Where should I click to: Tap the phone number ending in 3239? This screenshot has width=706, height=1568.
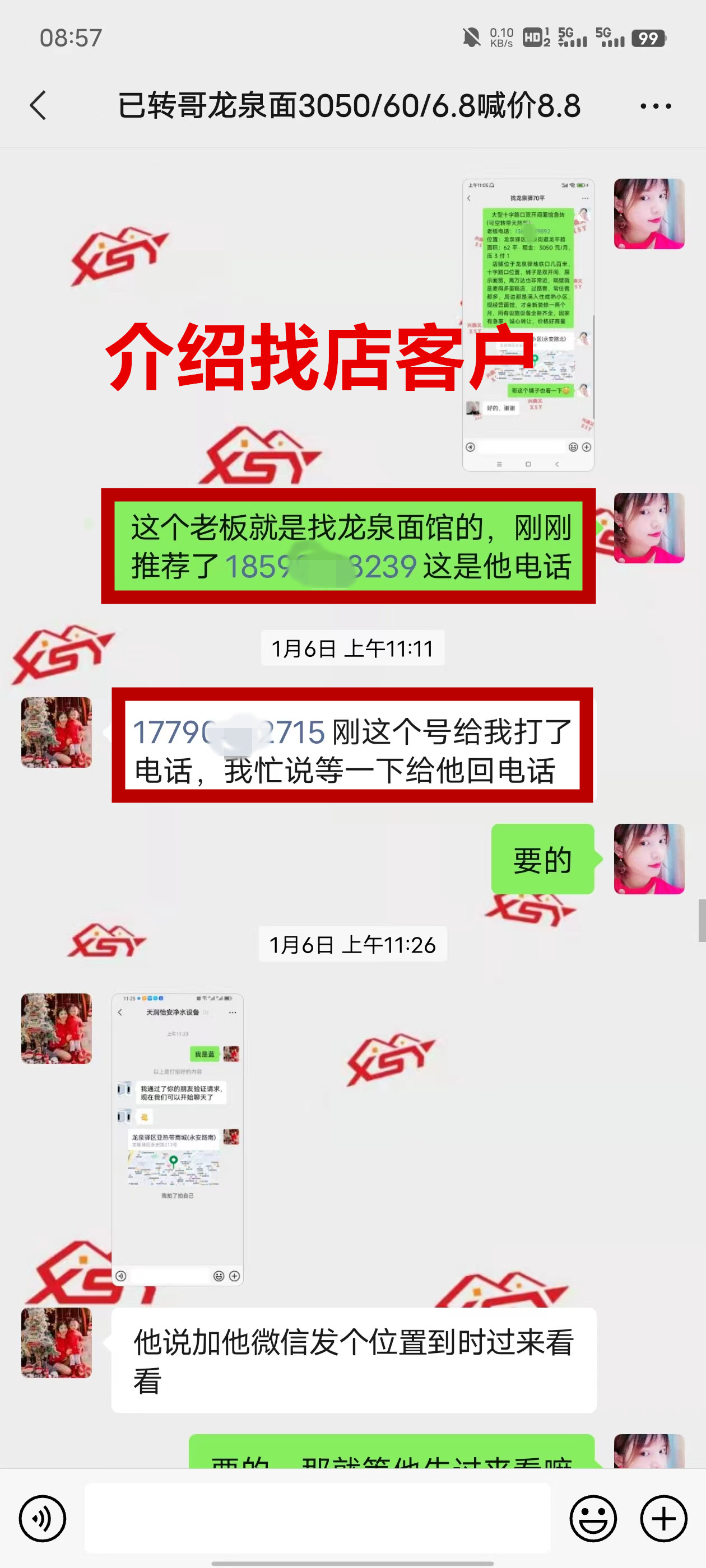(x=321, y=567)
